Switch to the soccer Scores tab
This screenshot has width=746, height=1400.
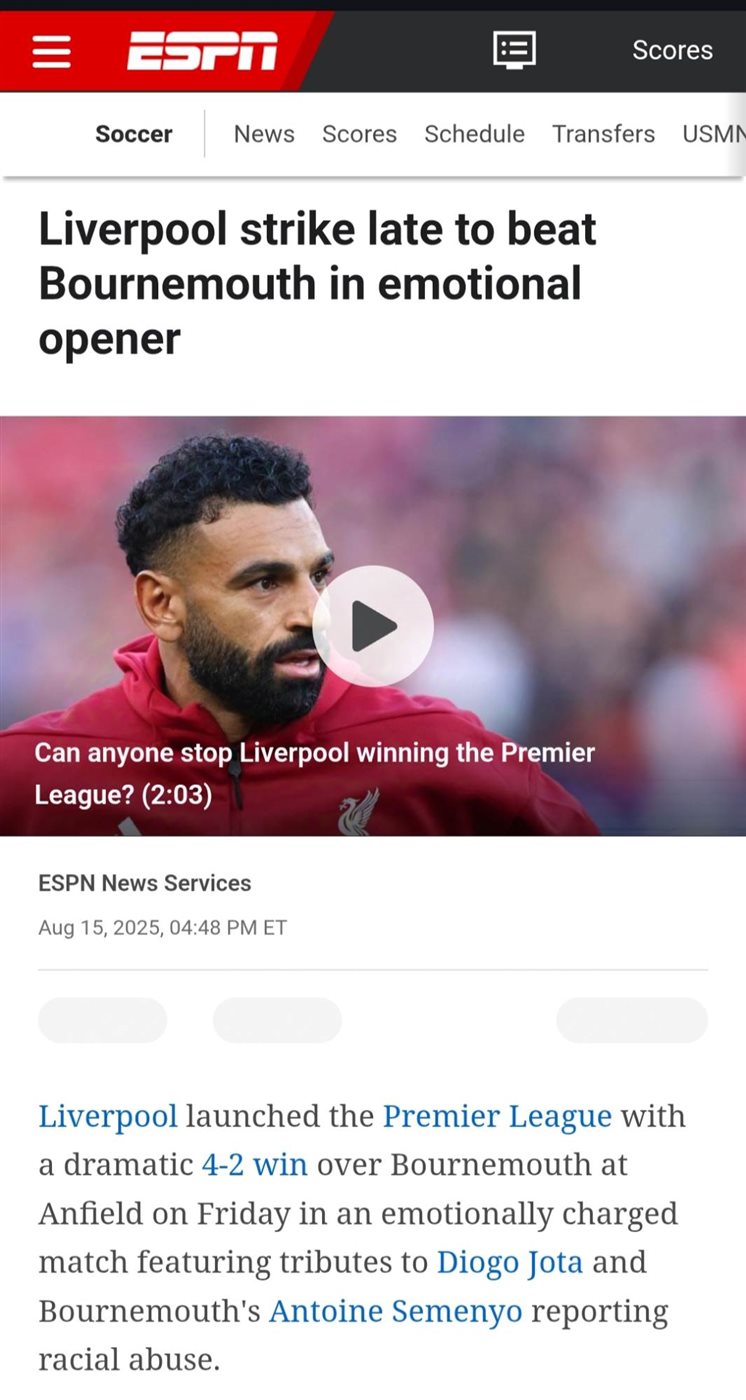point(359,134)
